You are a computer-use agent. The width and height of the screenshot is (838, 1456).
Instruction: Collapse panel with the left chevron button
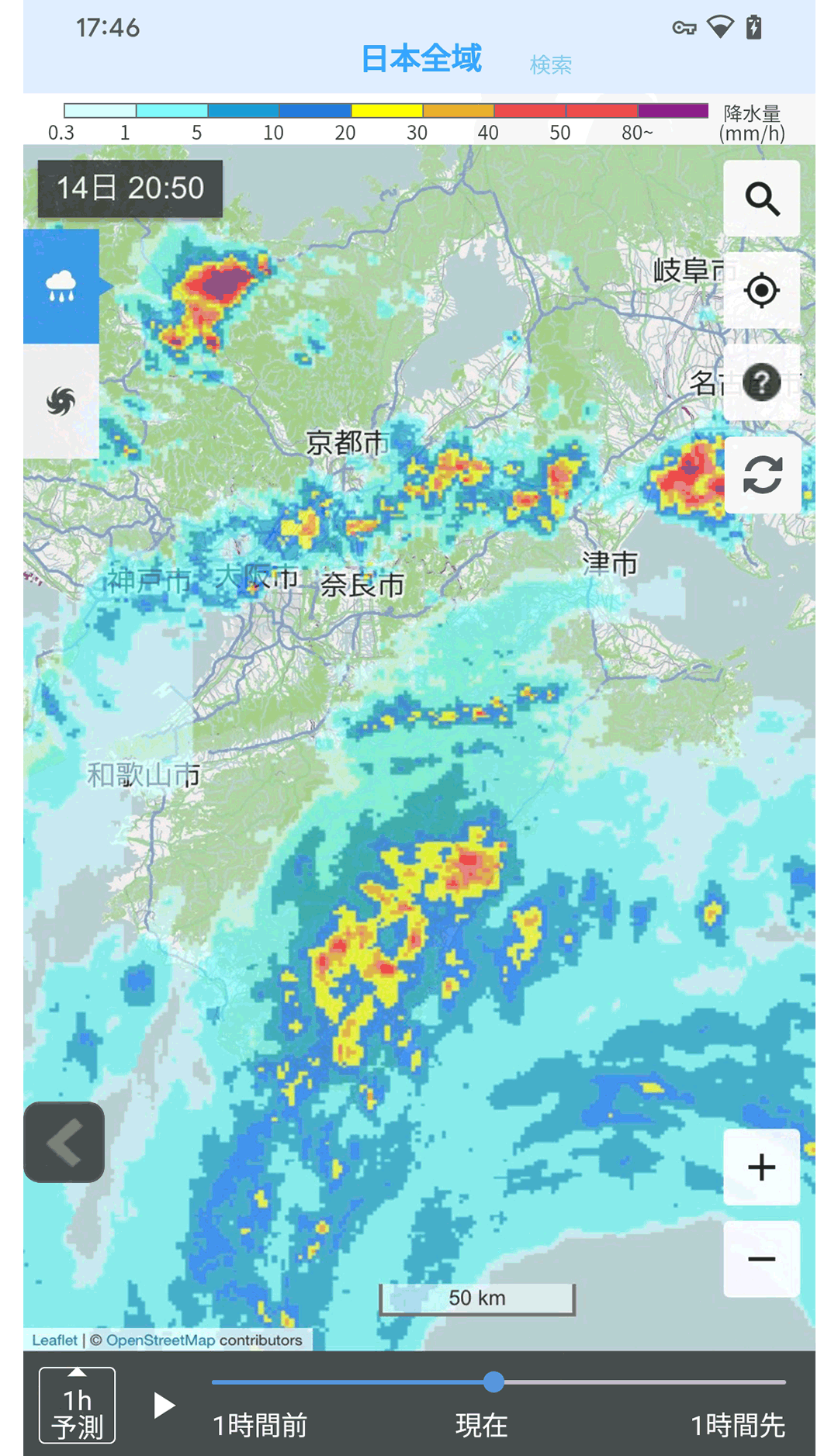(x=64, y=1142)
